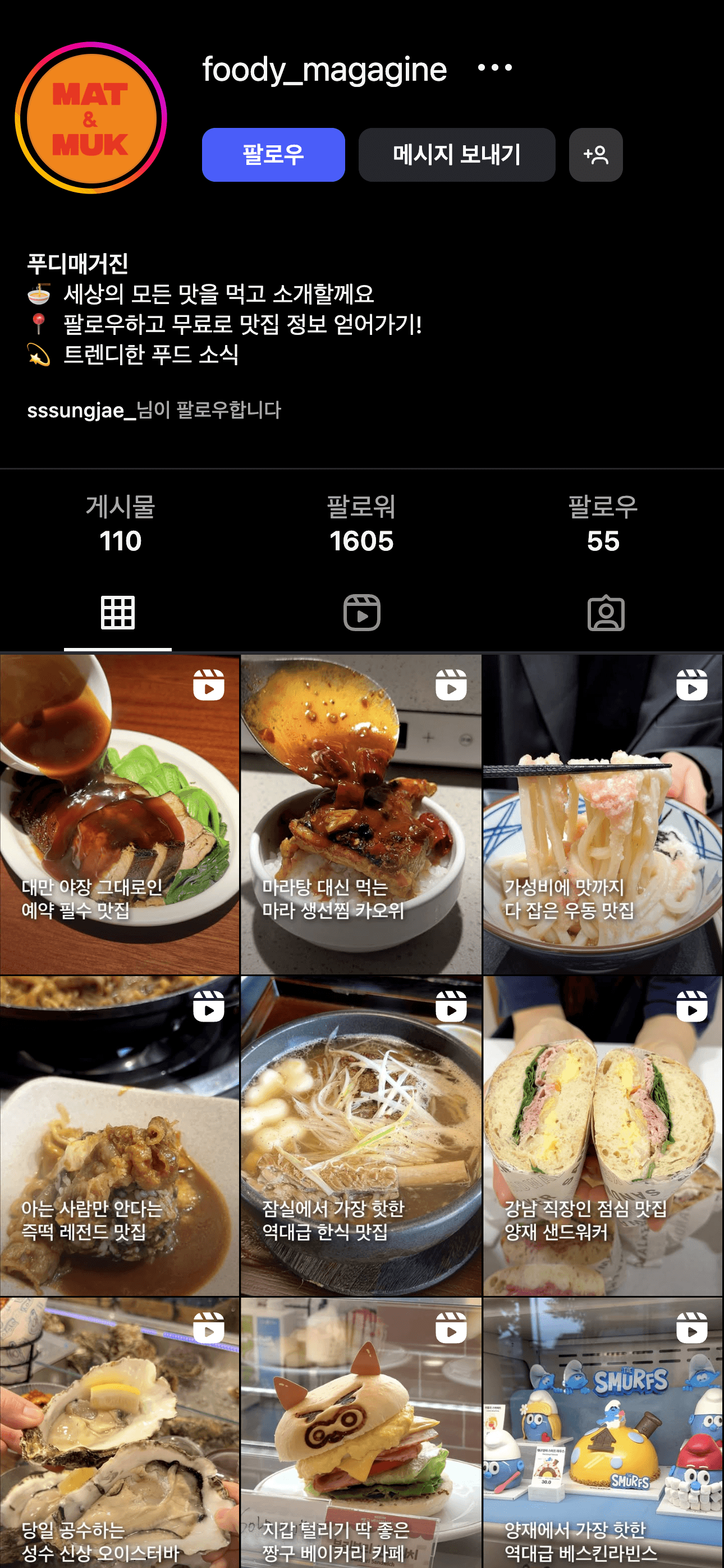View the MAT & MUK profile story
The image size is (724, 1568).
tap(91, 118)
